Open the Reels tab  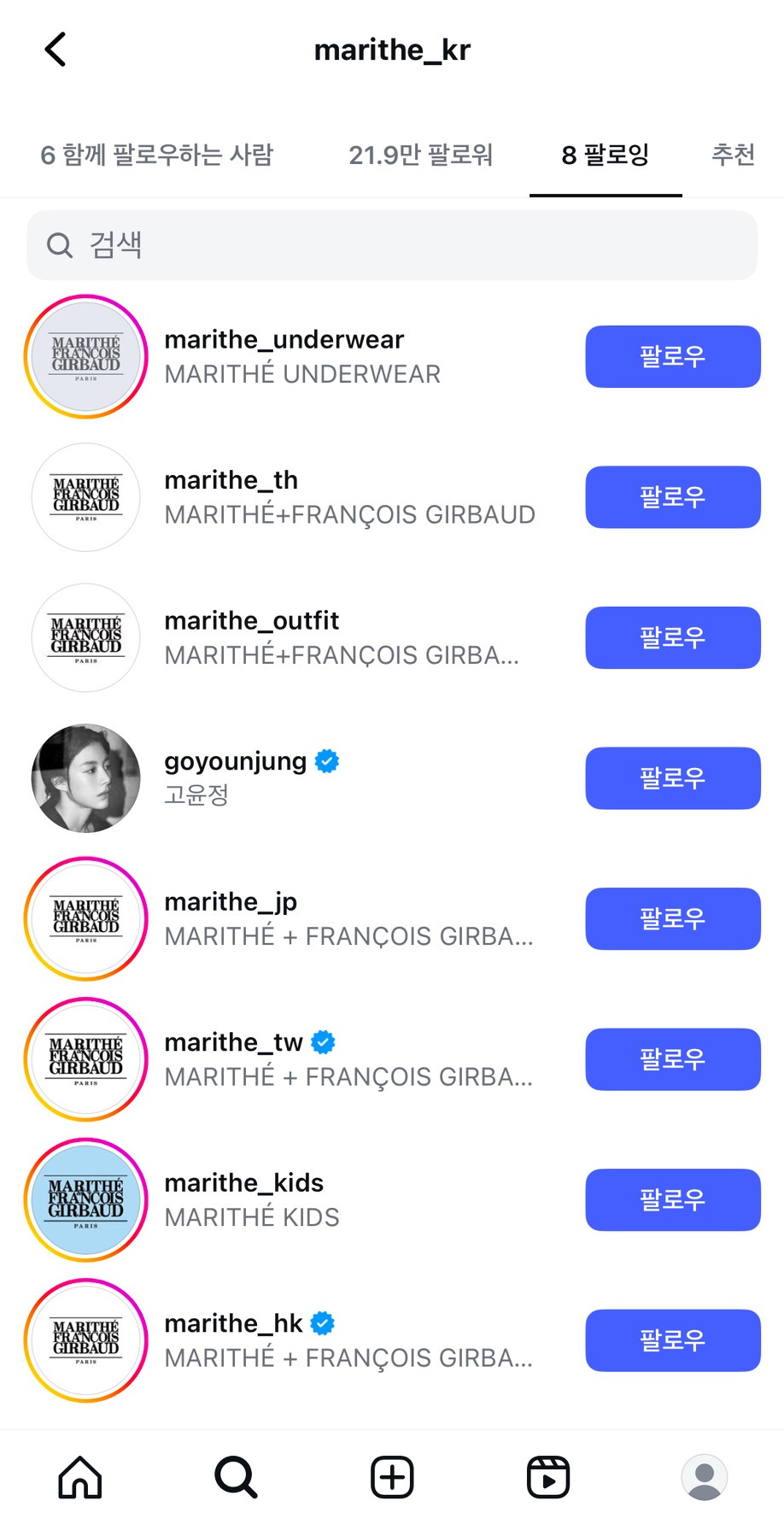[x=548, y=1477]
